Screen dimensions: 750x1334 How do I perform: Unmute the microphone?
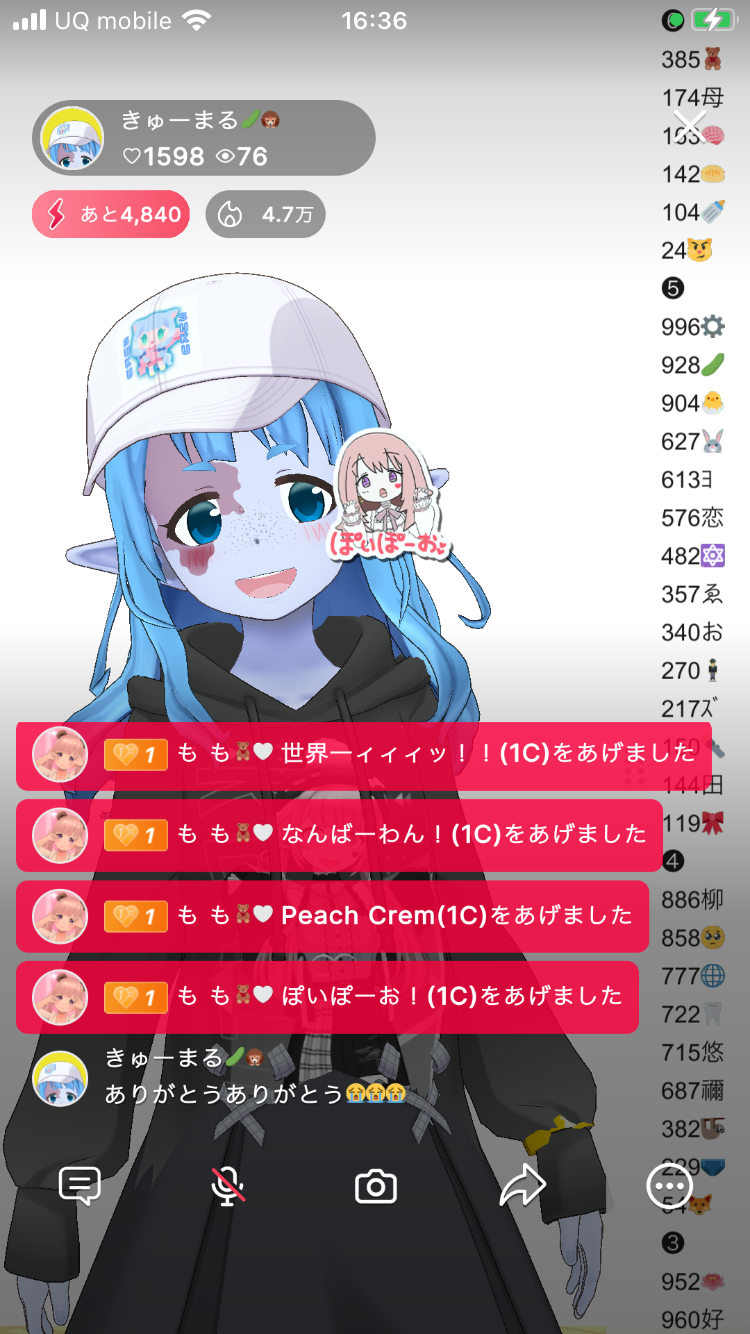(x=228, y=1186)
